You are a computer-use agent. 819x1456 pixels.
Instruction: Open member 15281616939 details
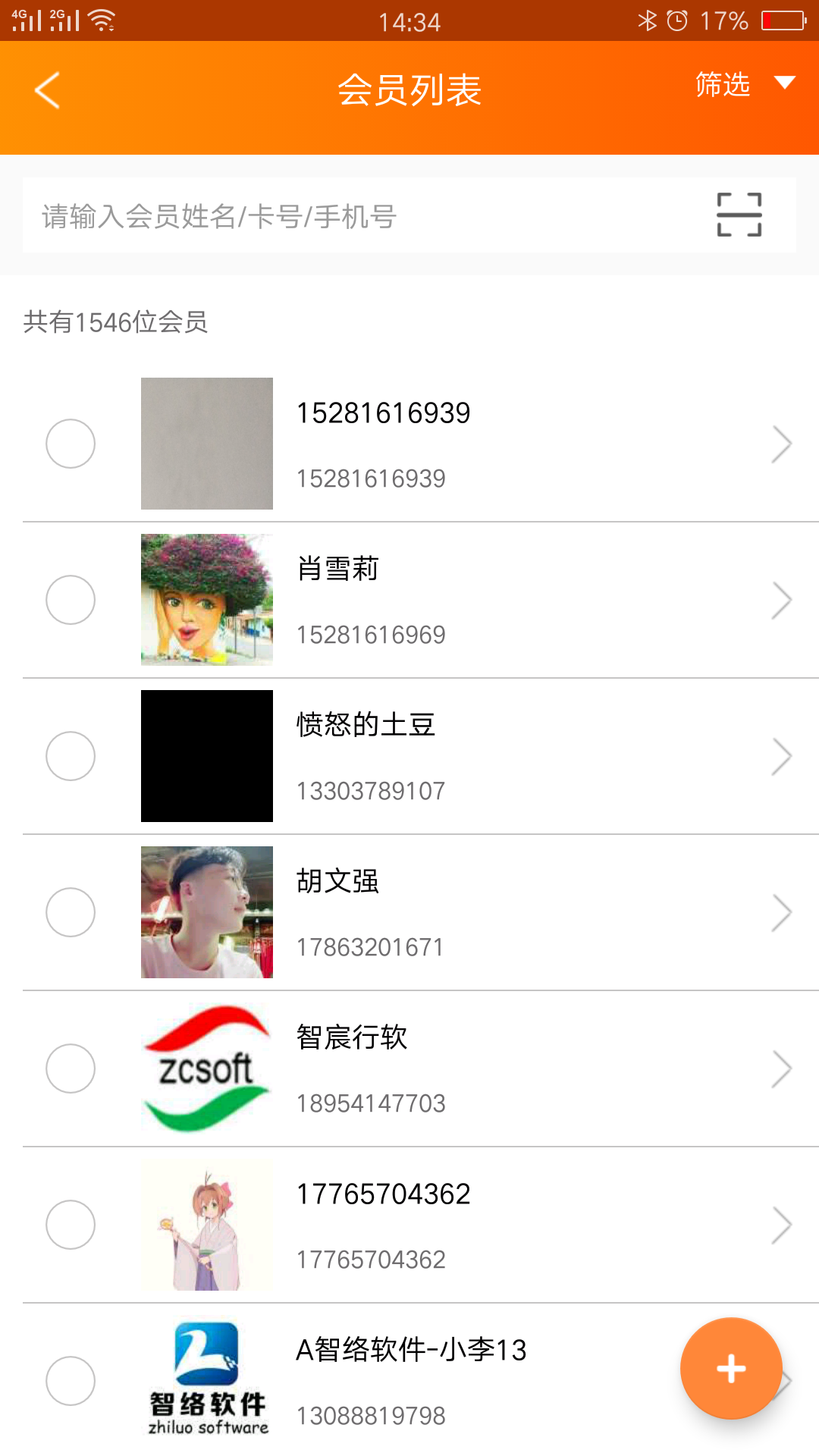(x=421, y=444)
